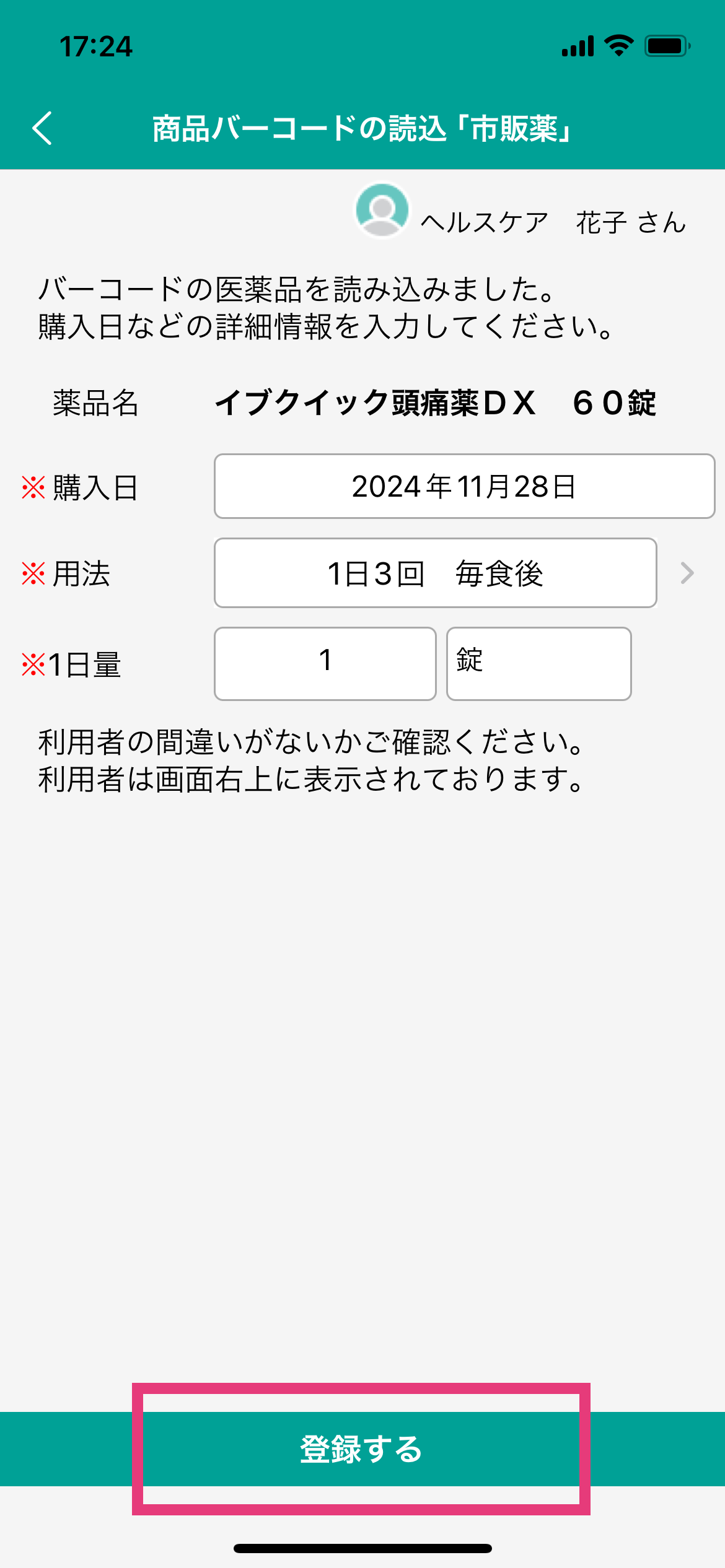Select the ヘルスケア 花子 さん user name
The height and width of the screenshot is (1568, 725).
[553, 223]
